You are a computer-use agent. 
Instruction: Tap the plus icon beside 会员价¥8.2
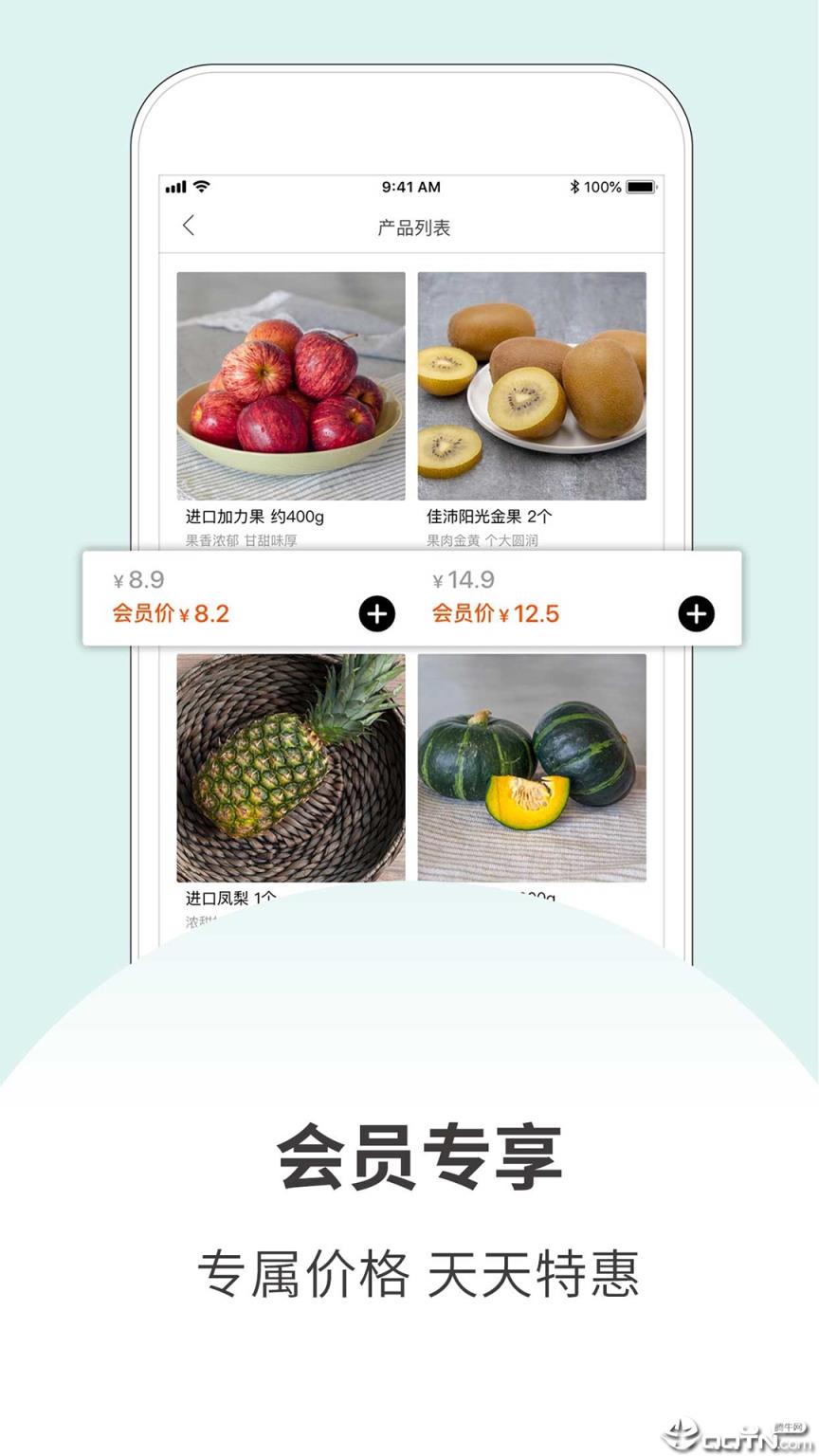click(377, 614)
